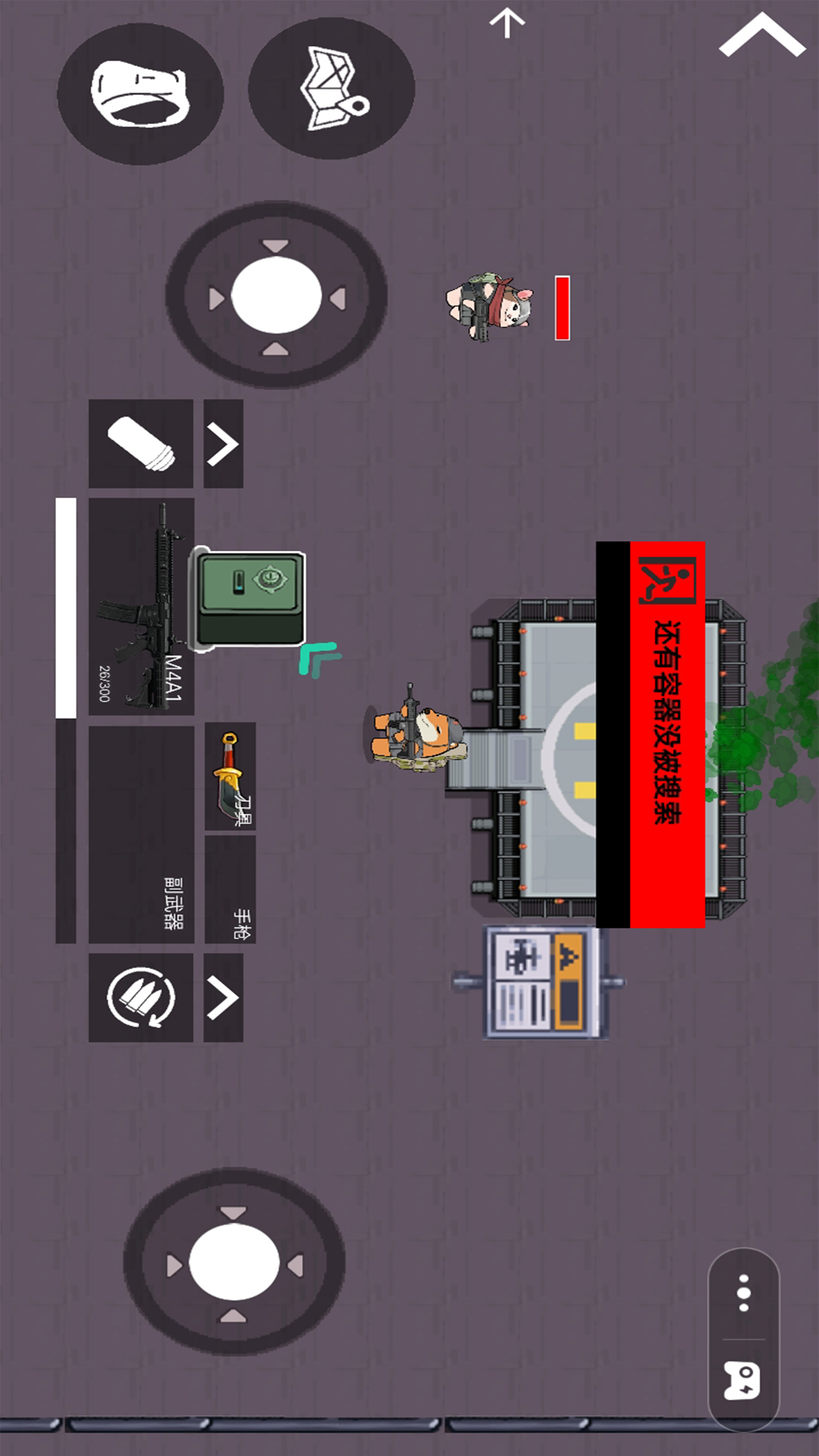The width and height of the screenshot is (819, 1456).
Task: Select the 副武器 secondary weapon slot
Action: click(x=142, y=834)
